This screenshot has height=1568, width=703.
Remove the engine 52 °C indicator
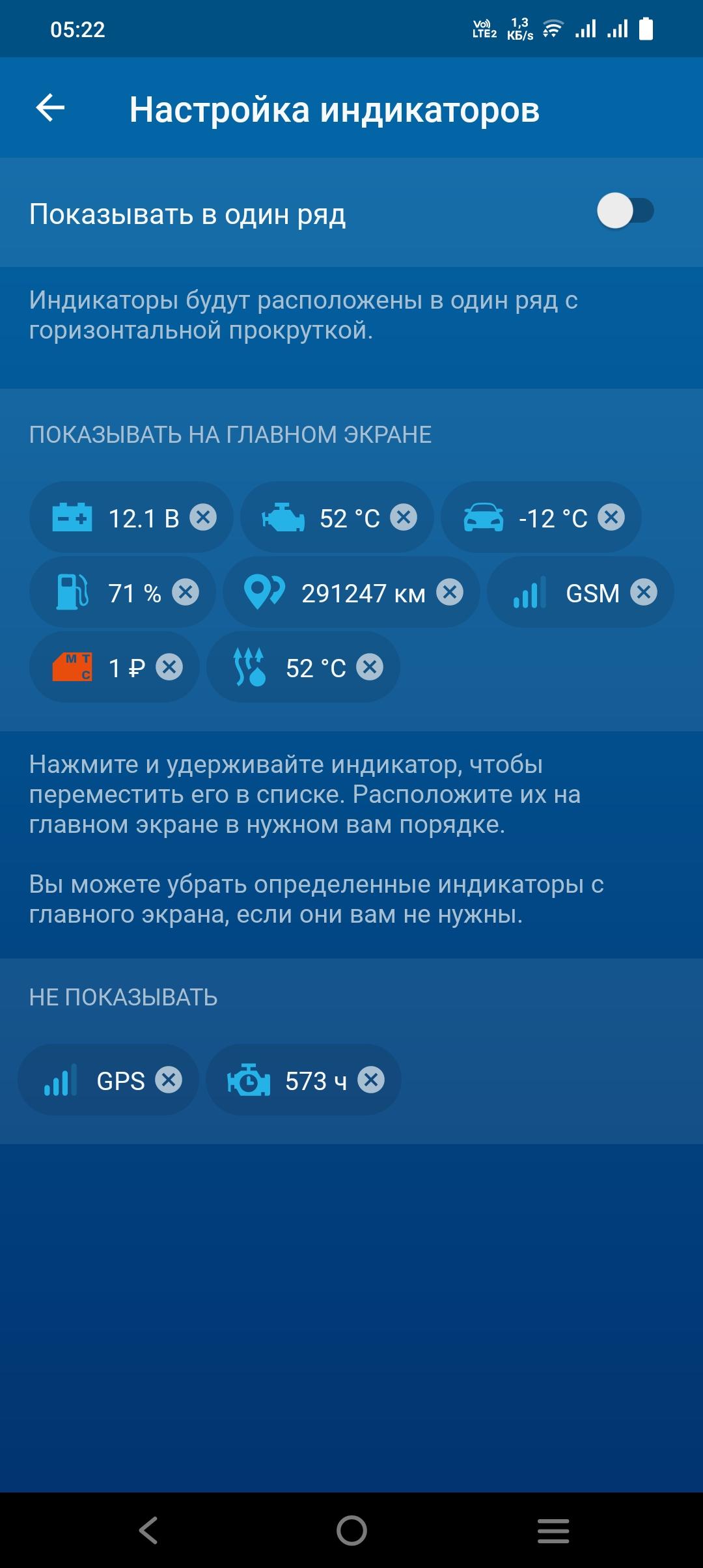[404, 518]
